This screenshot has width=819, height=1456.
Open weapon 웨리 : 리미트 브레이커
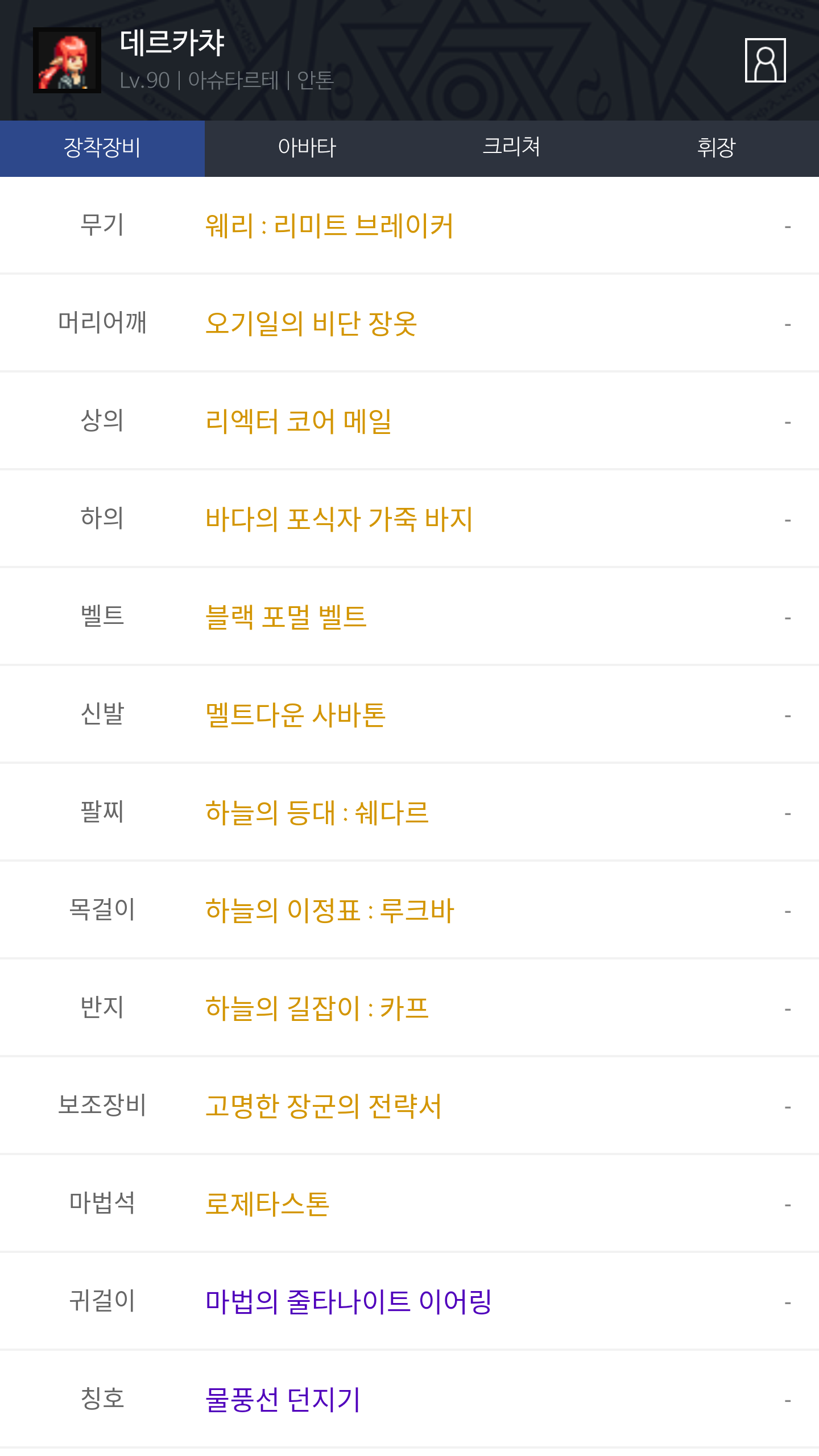coord(329,226)
